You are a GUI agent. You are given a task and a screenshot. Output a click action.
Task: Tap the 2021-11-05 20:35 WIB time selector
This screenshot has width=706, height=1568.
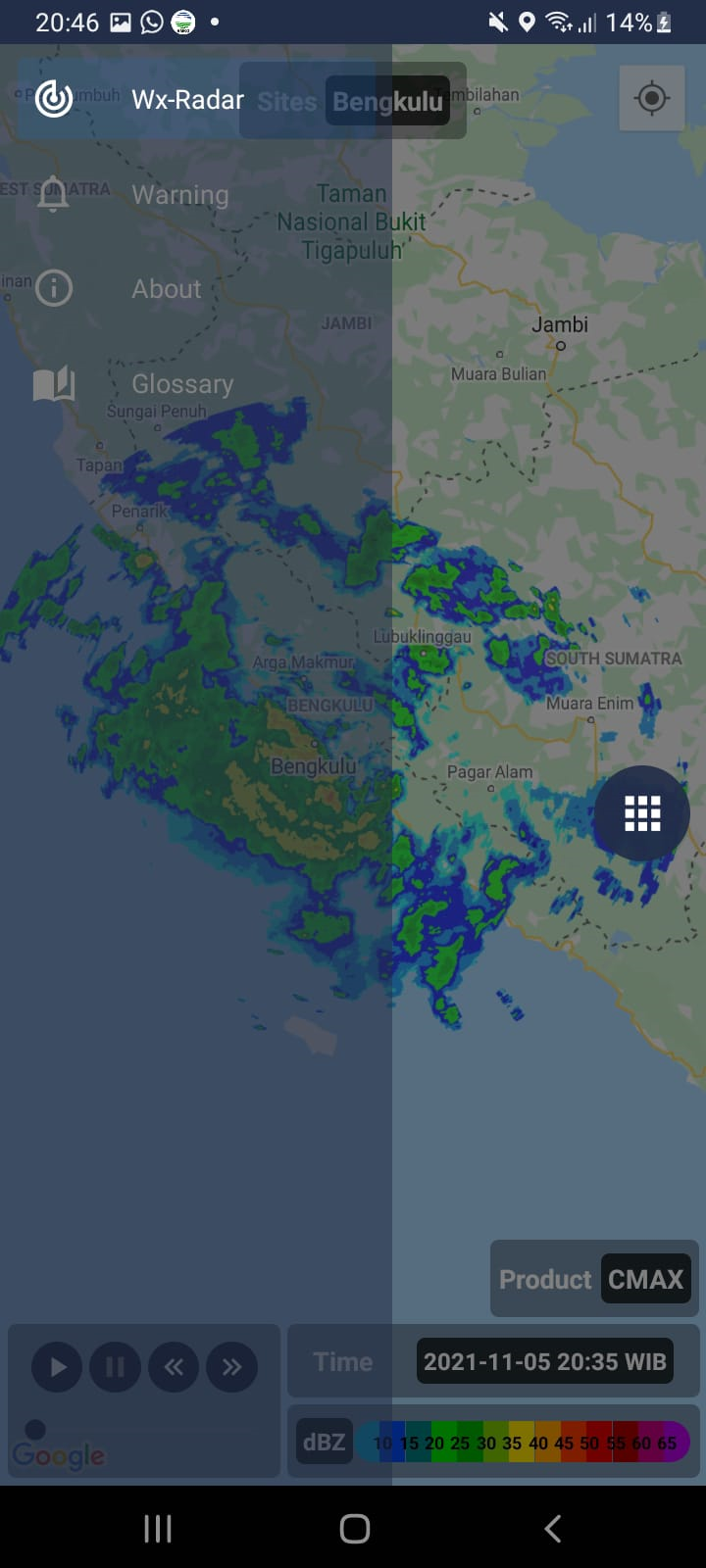click(x=544, y=1361)
